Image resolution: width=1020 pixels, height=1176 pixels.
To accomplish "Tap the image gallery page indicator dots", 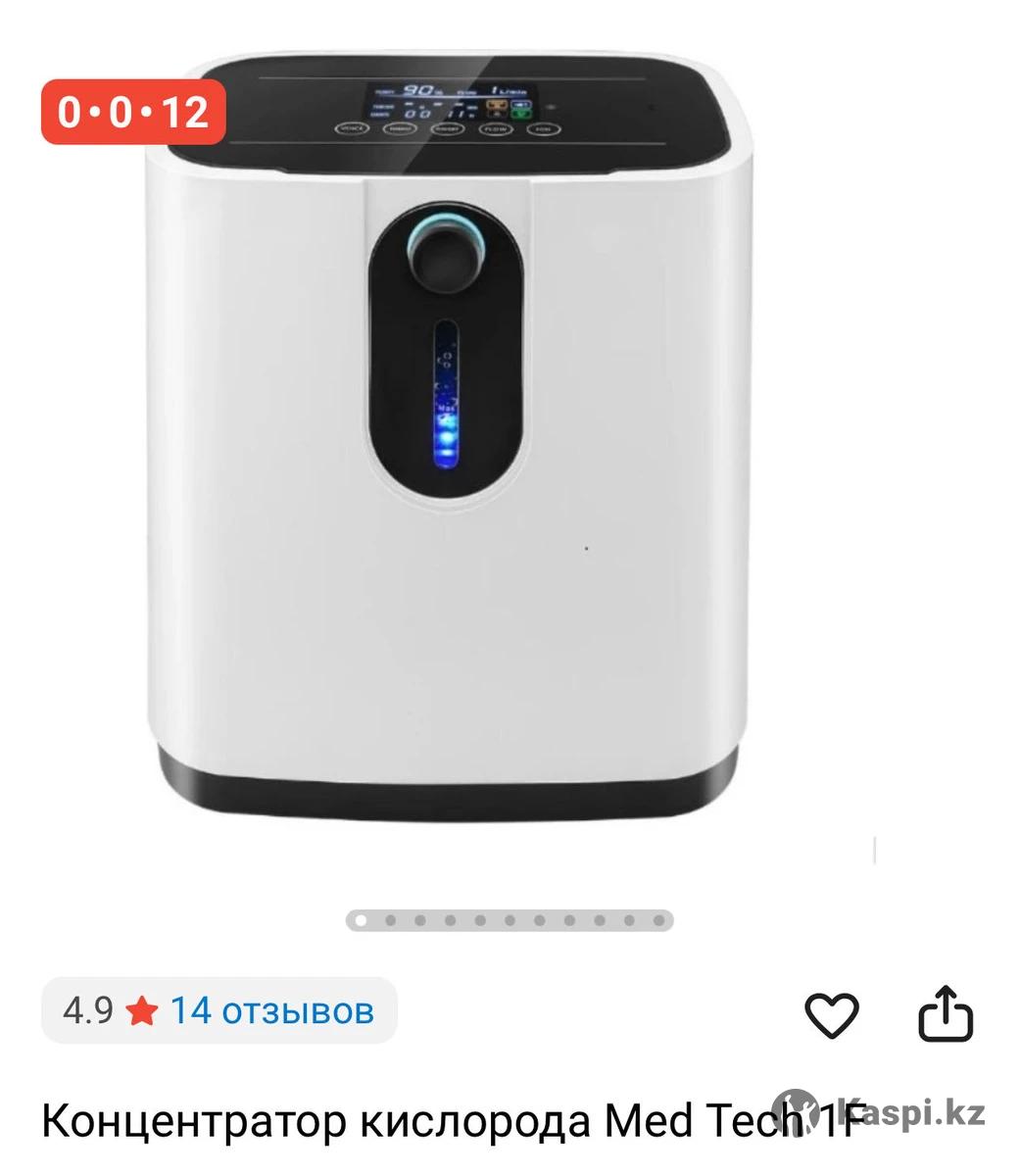I will coord(510,920).
